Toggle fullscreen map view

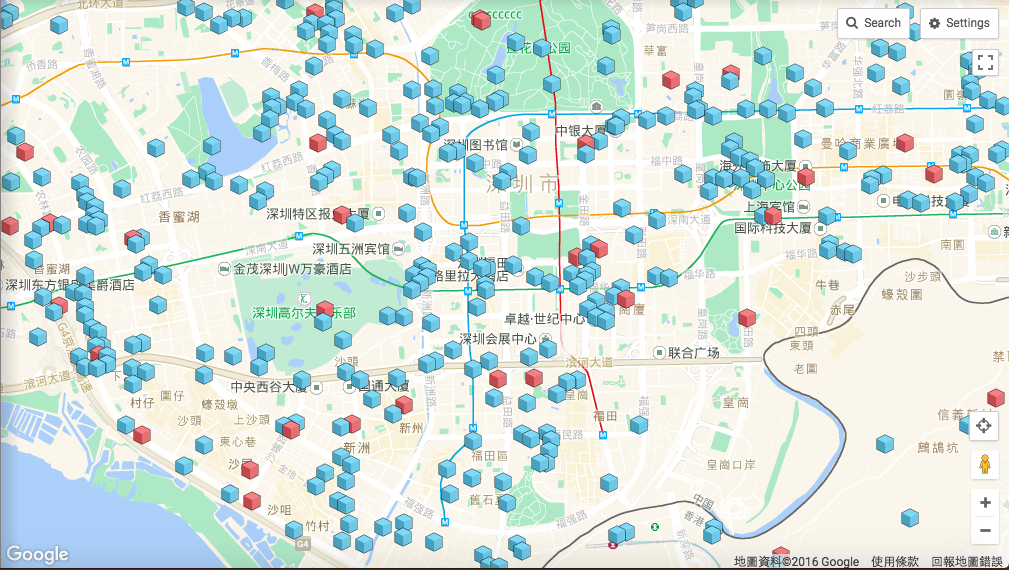coord(985,62)
